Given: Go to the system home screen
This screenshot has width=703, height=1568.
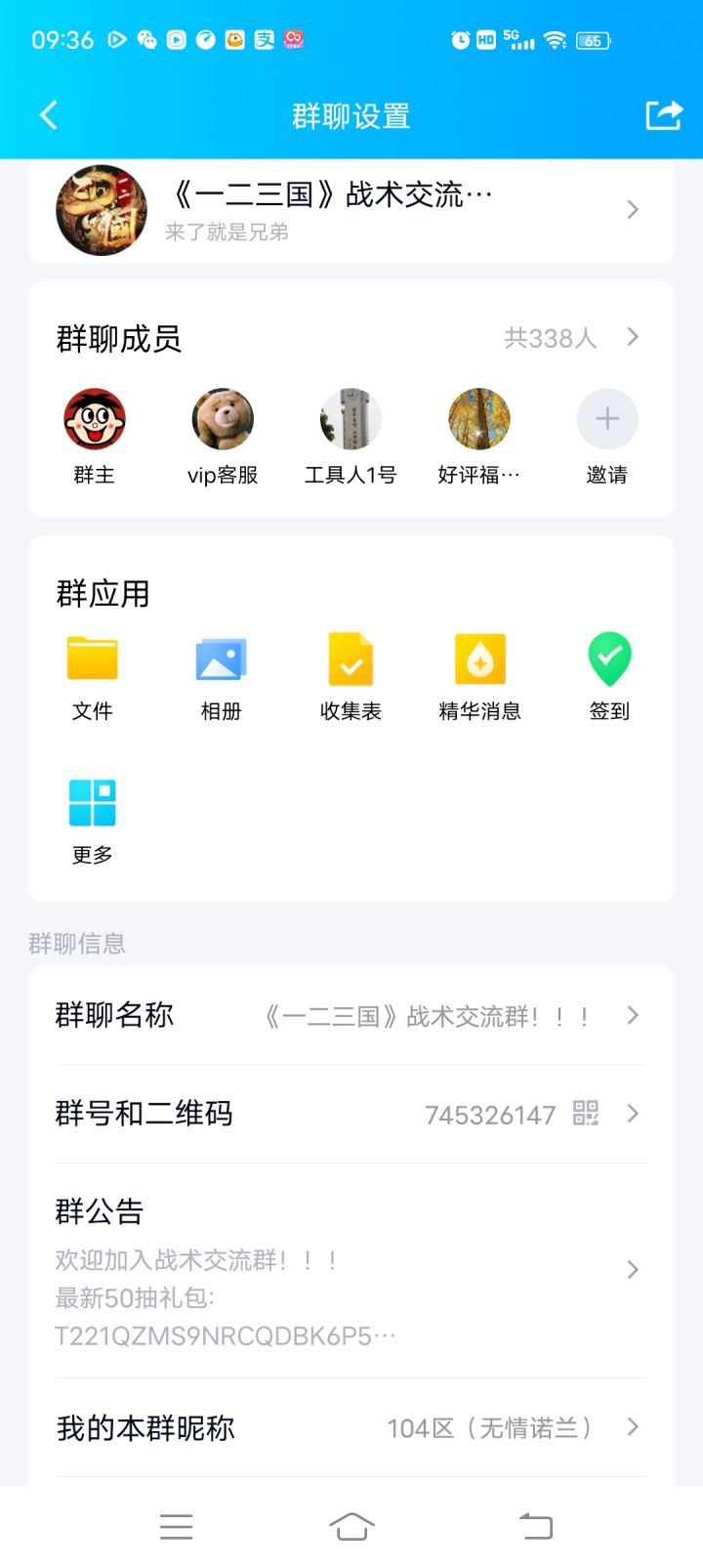Looking at the screenshot, I should pyautogui.click(x=351, y=1526).
